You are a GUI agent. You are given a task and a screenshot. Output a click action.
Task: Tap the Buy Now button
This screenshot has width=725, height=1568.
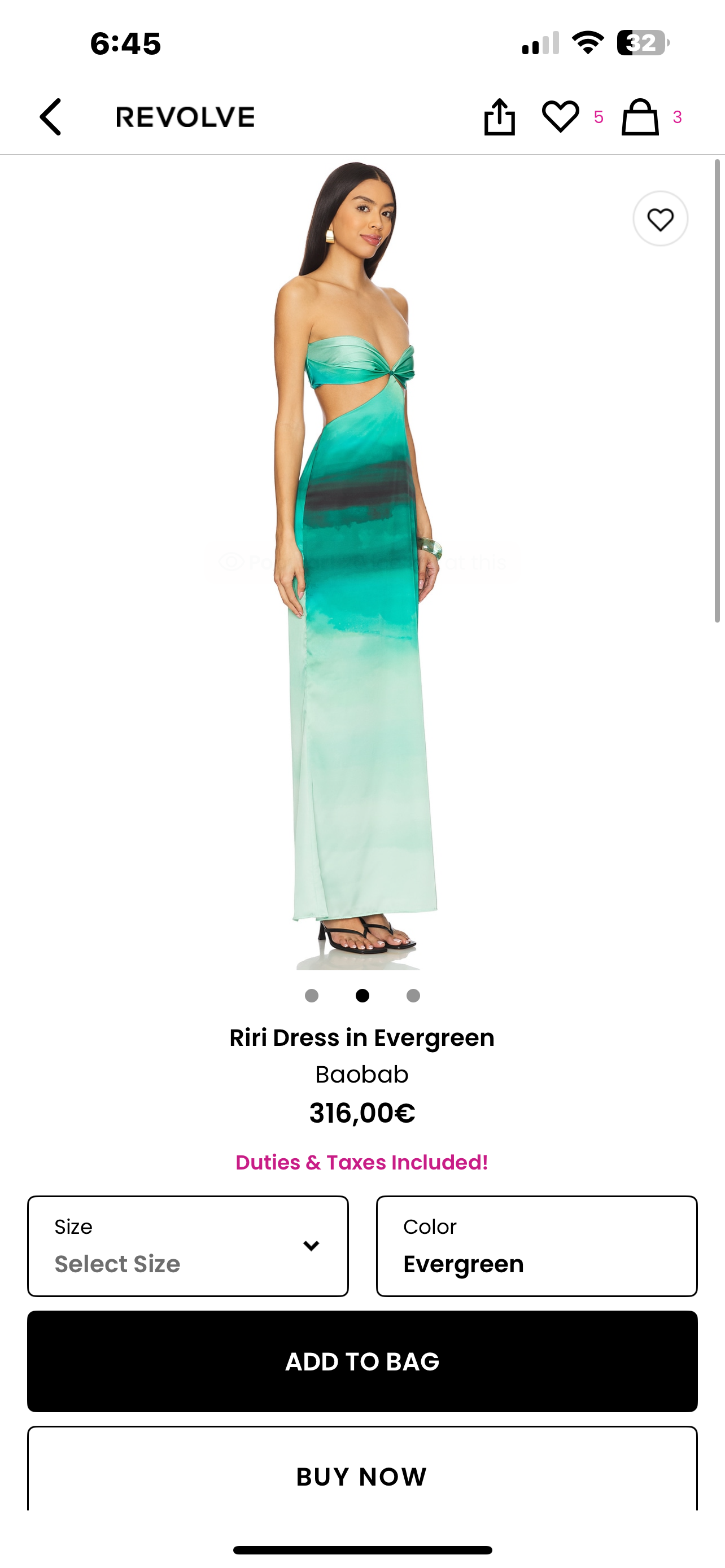point(362,1476)
